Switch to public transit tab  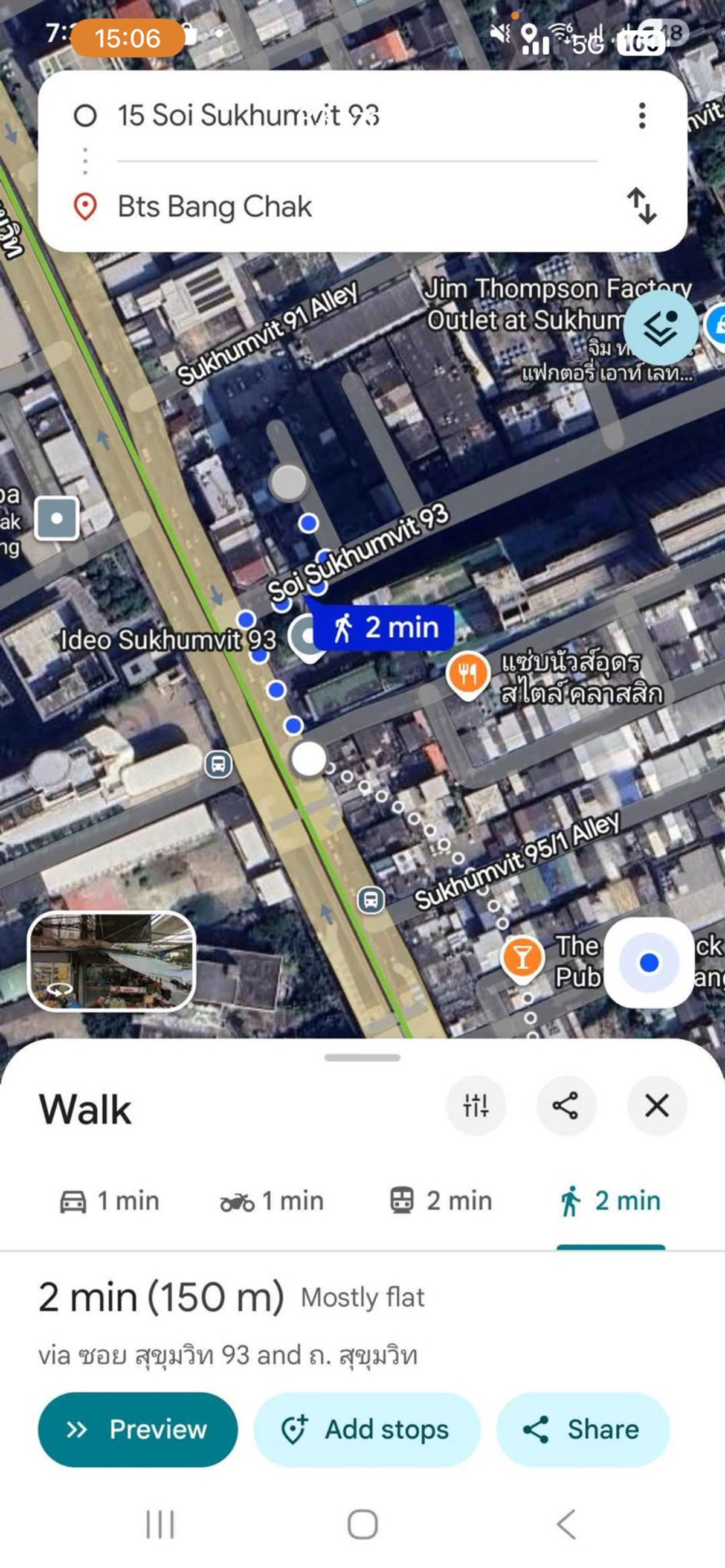[440, 1201]
